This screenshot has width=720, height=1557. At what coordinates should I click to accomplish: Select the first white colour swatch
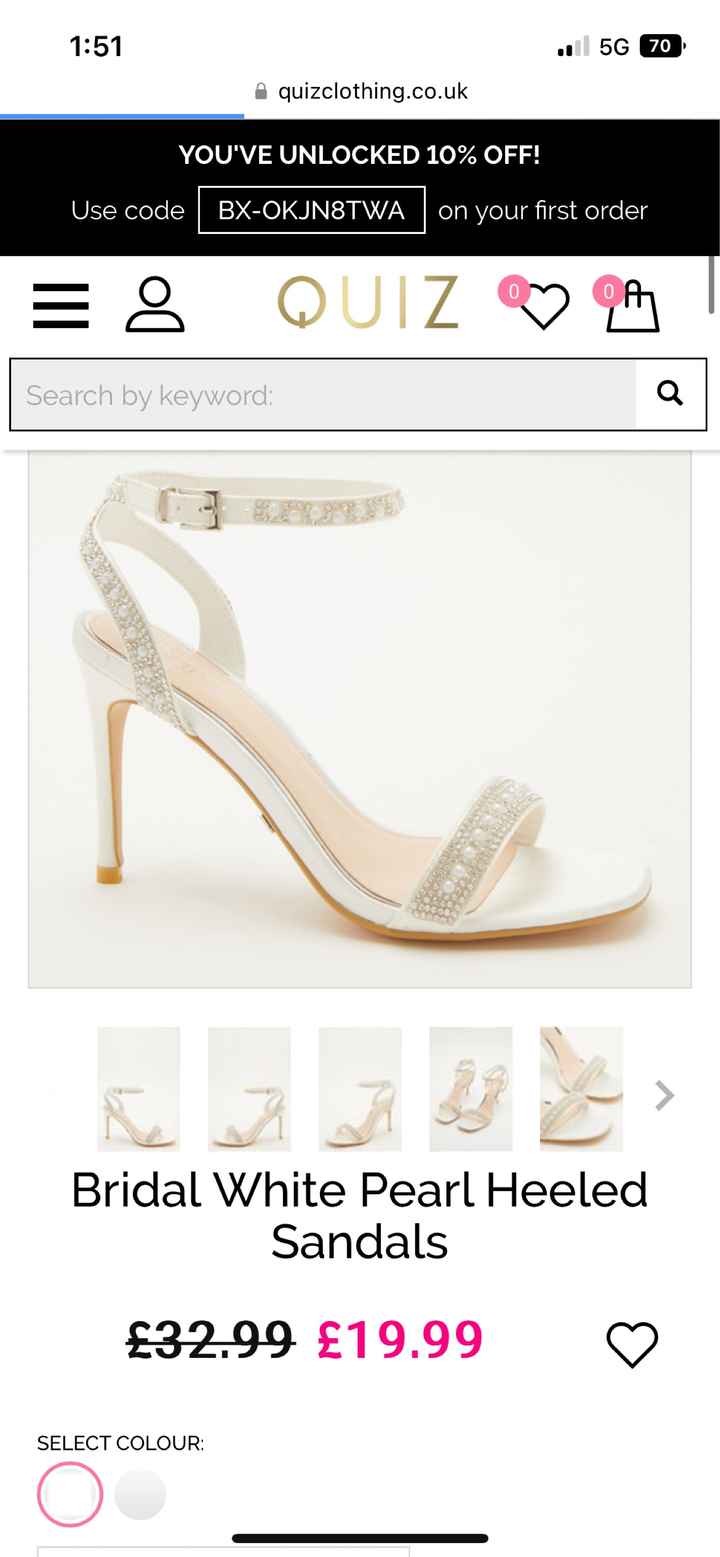68,1494
